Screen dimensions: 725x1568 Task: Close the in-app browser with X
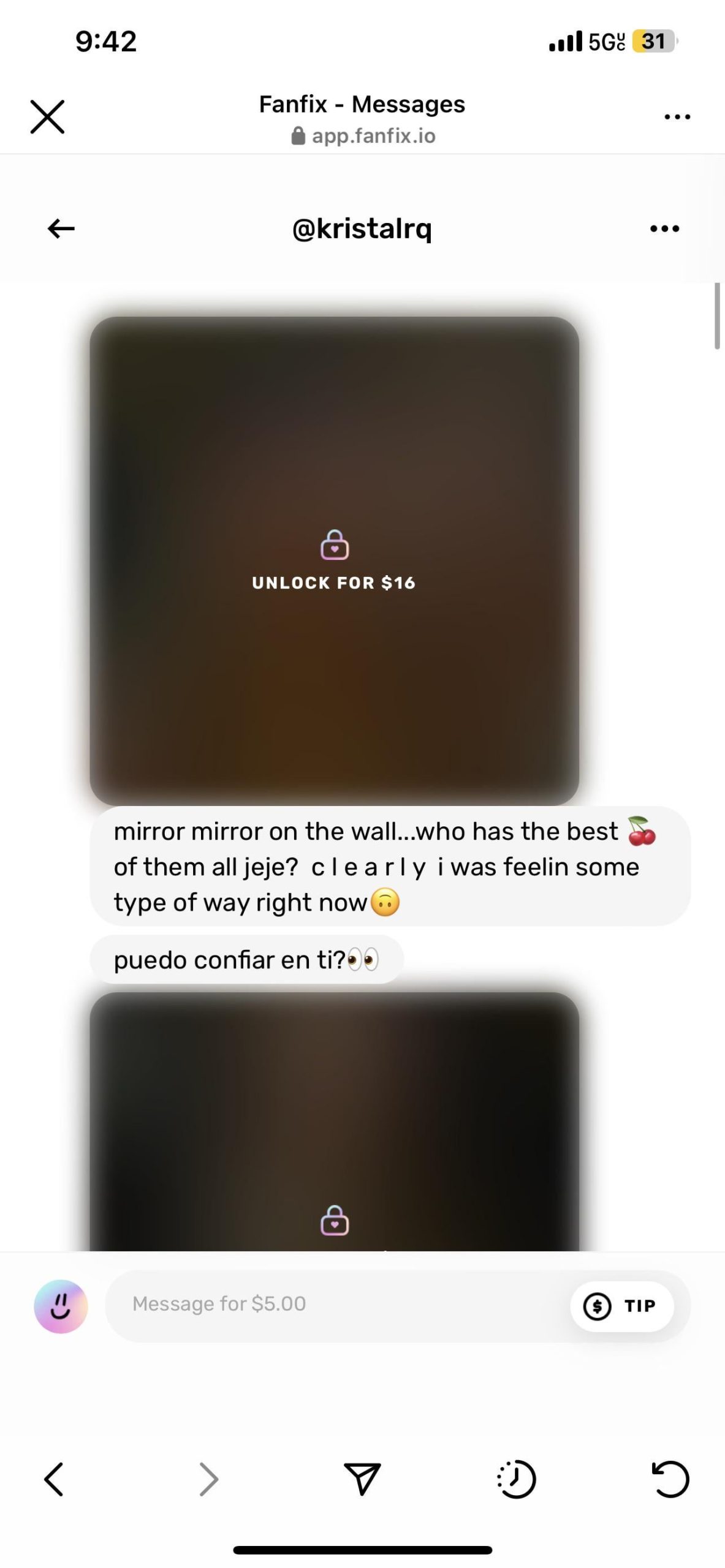point(47,116)
